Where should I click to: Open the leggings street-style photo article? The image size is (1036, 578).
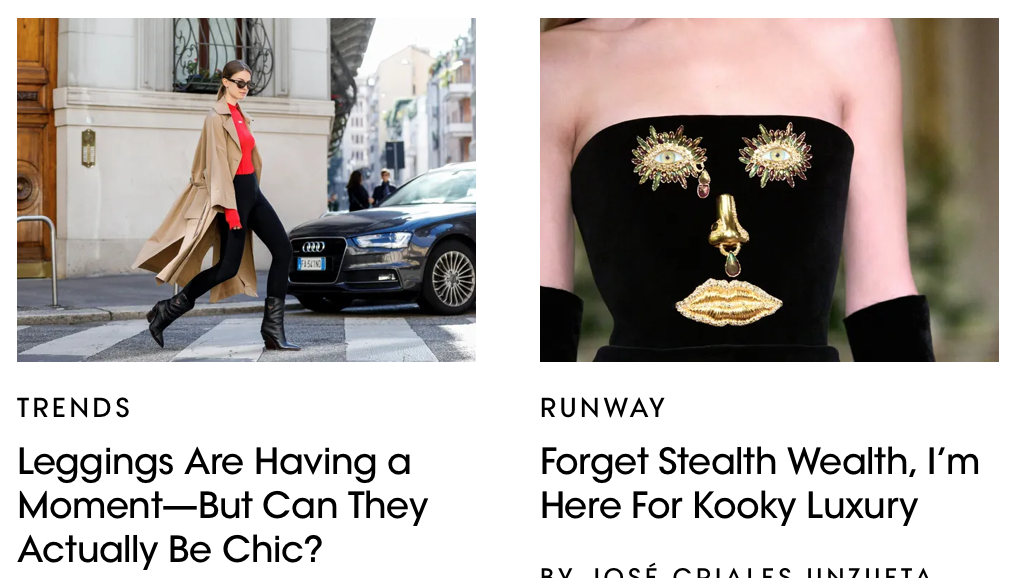(246, 190)
